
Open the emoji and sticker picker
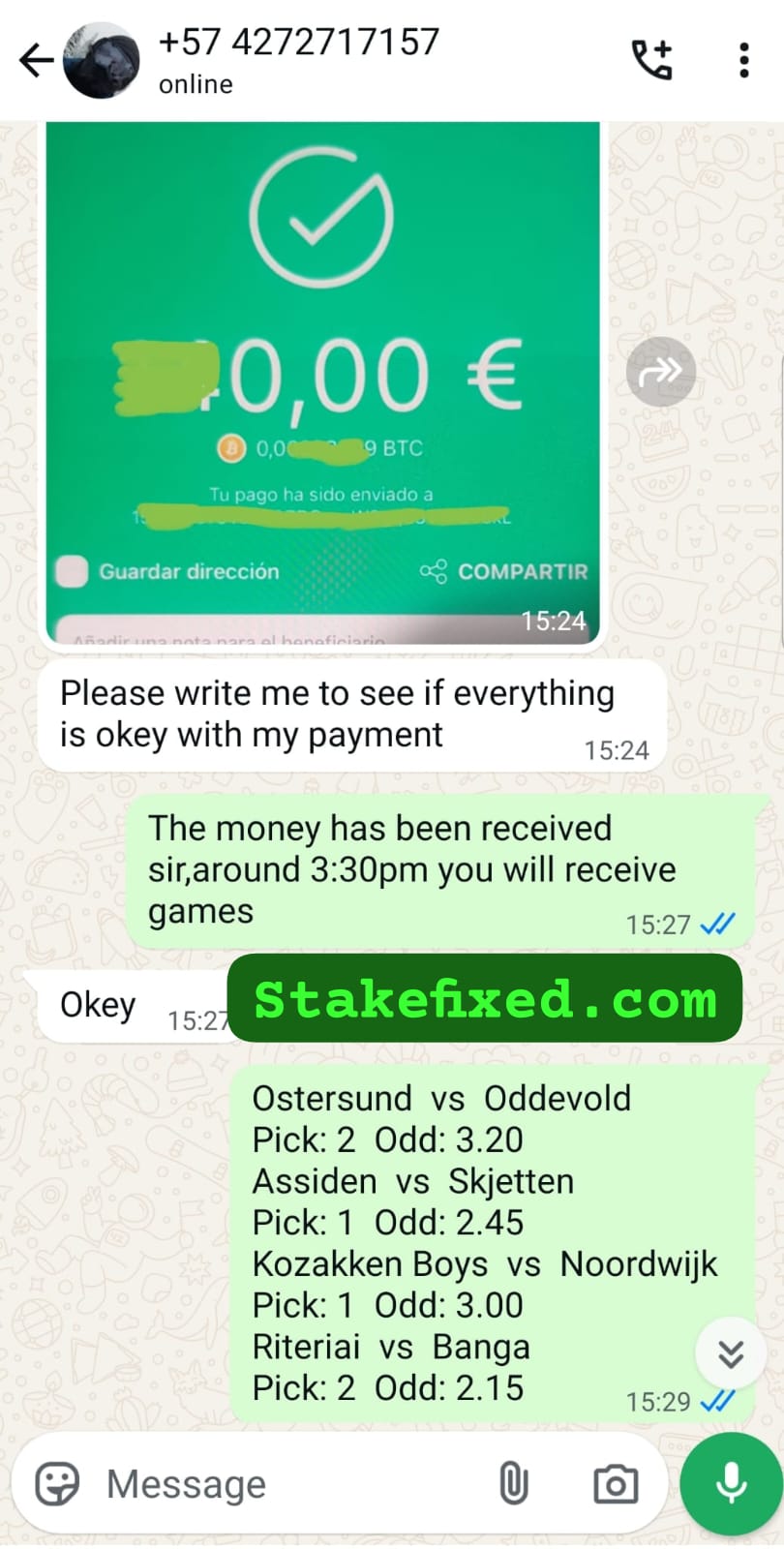tap(57, 1484)
